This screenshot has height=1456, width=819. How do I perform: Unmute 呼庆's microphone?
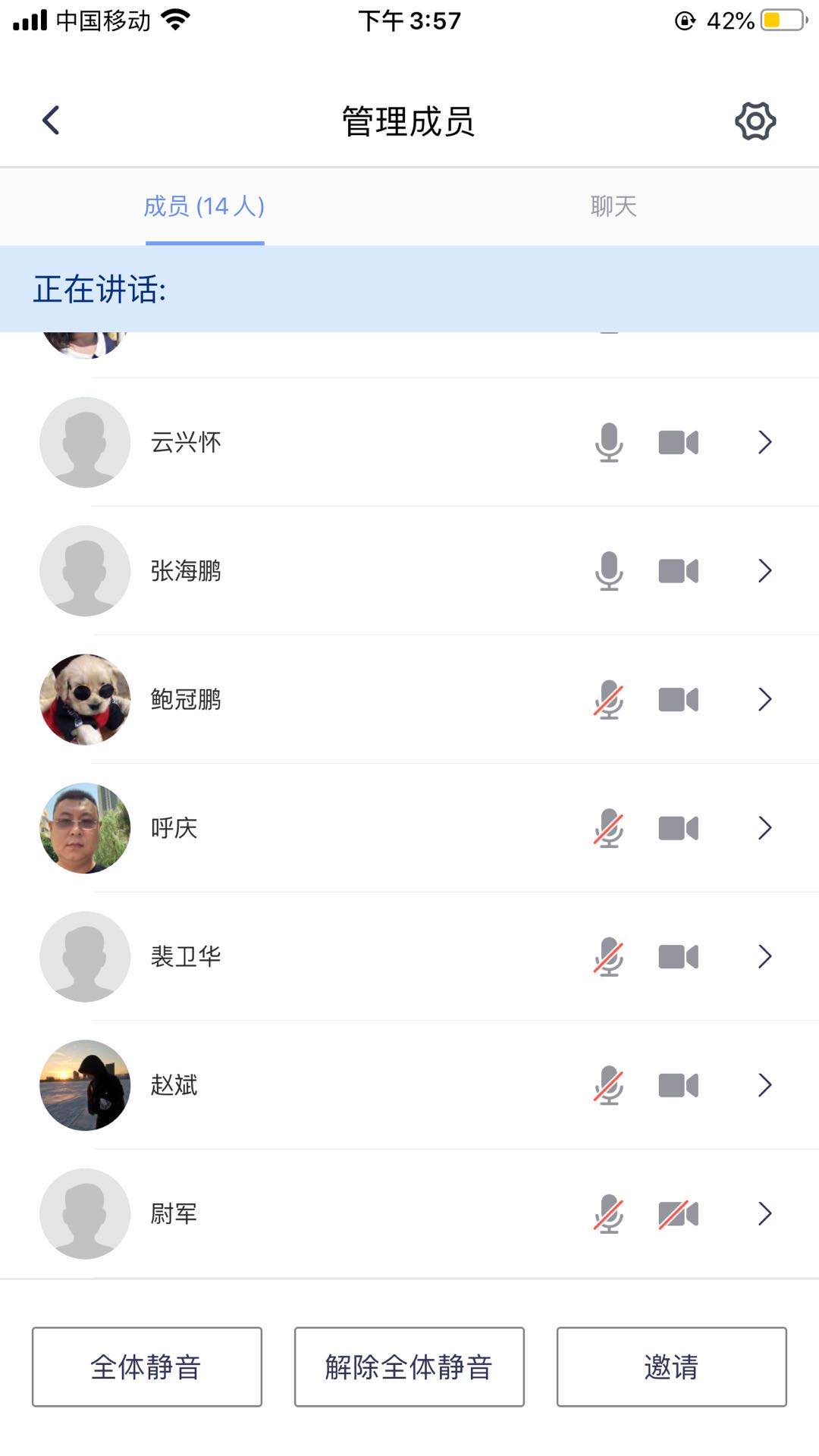[x=609, y=828]
